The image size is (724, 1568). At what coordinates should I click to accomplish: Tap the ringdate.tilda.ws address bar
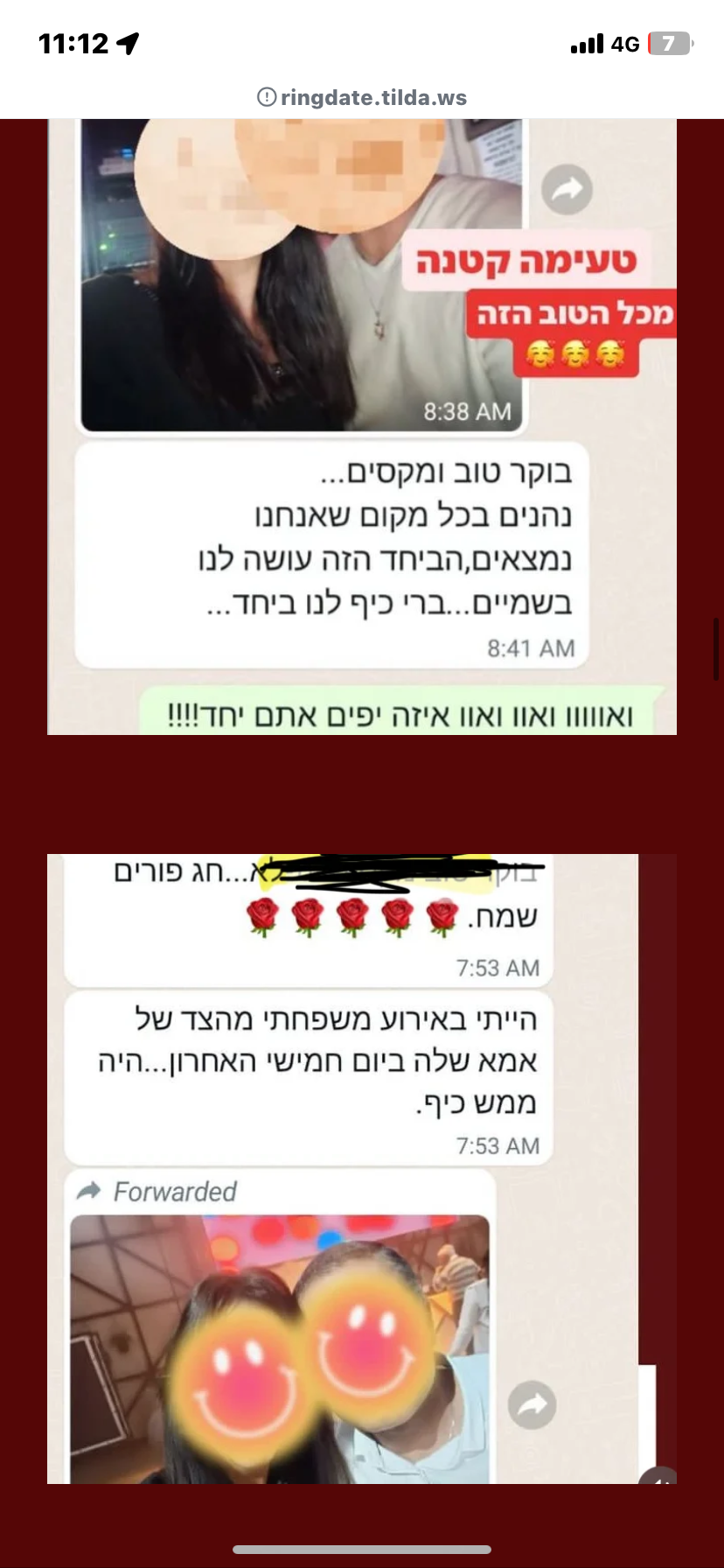(362, 97)
